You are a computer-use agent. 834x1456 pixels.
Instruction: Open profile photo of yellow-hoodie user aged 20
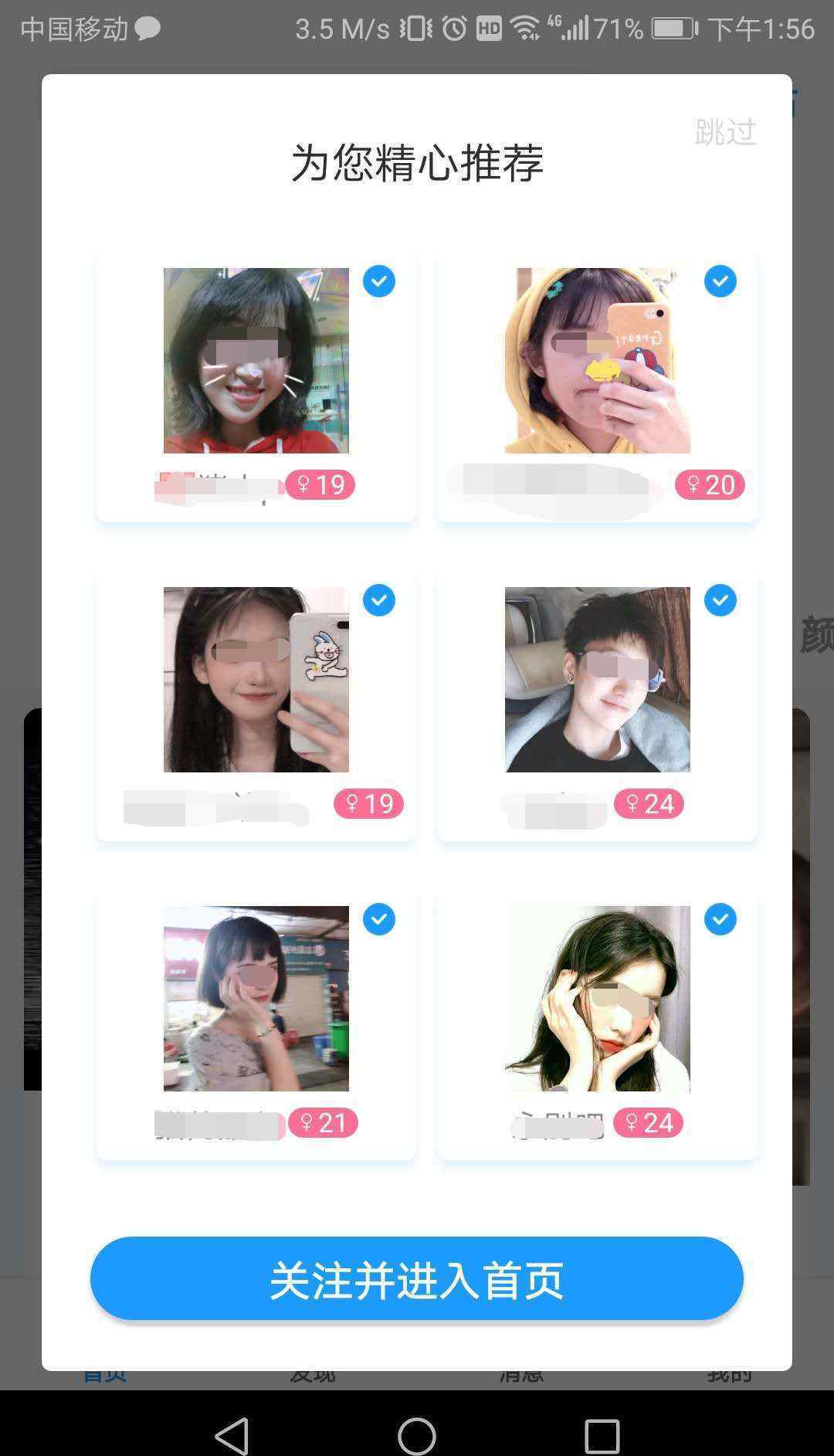pyautogui.click(x=598, y=361)
